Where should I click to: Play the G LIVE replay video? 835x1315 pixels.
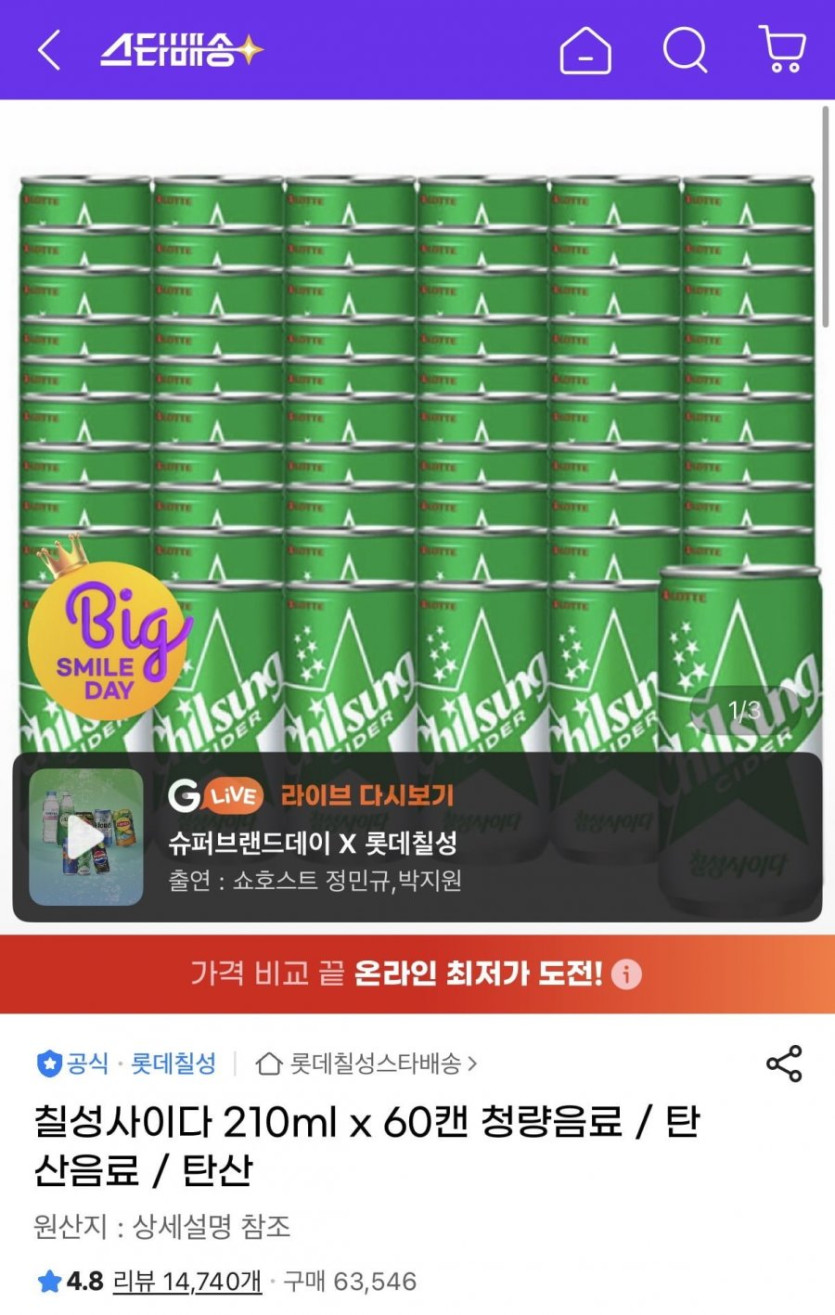point(86,837)
